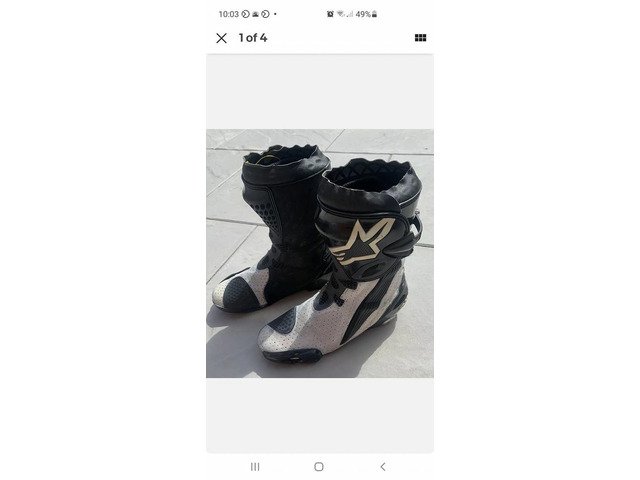
Task: Go back using system navigation
Action: [382, 466]
